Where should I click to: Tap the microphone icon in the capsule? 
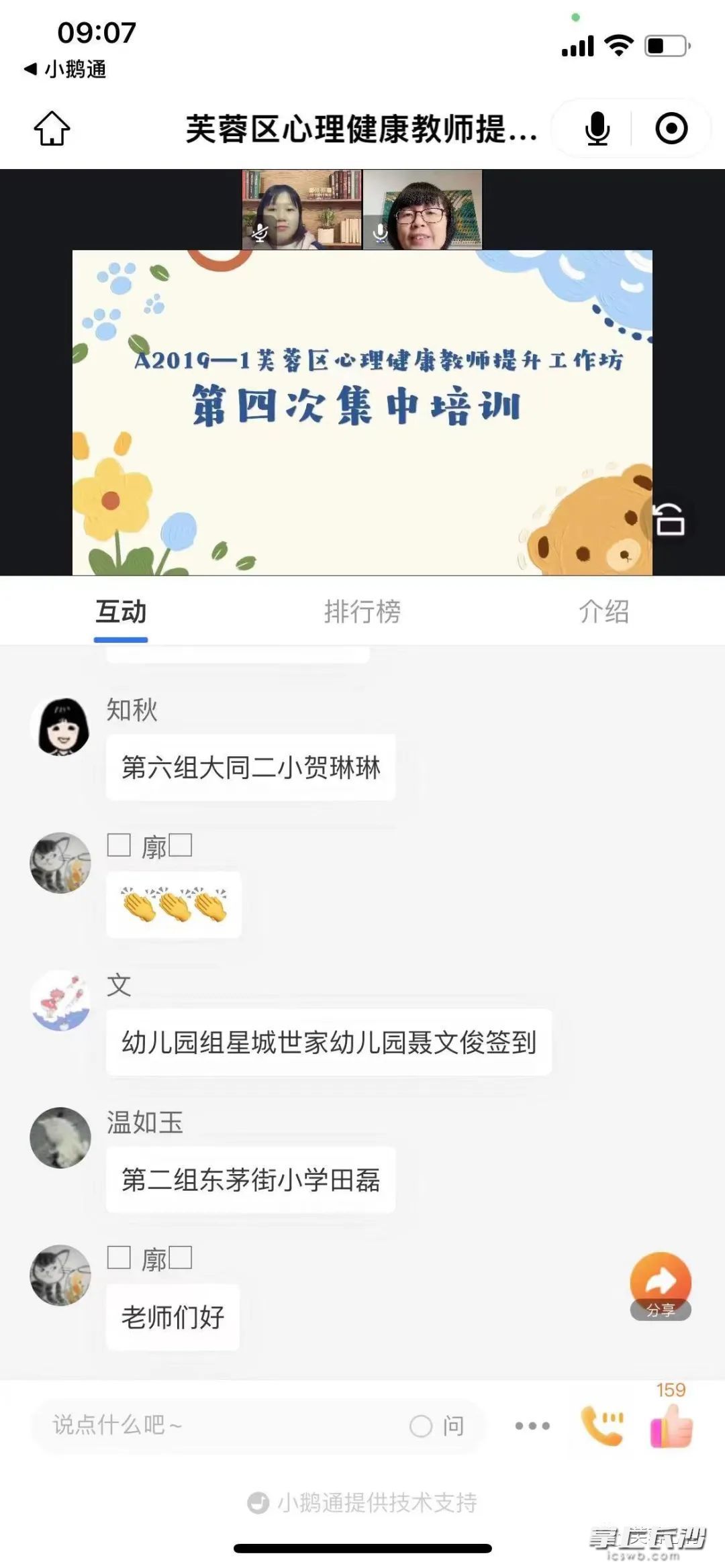(x=597, y=128)
